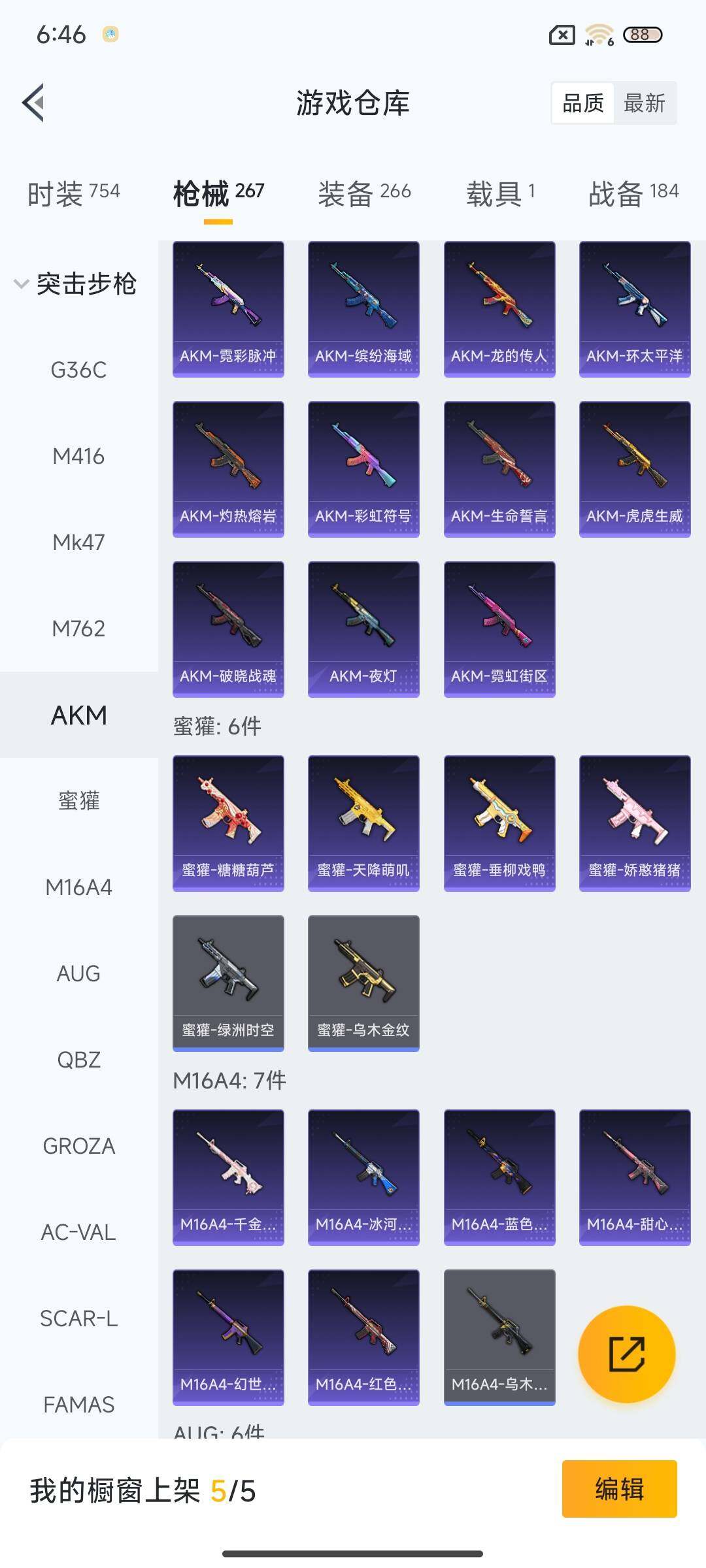Open the 载具 tab
This screenshot has height=1568, width=706.
click(x=500, y=193)
